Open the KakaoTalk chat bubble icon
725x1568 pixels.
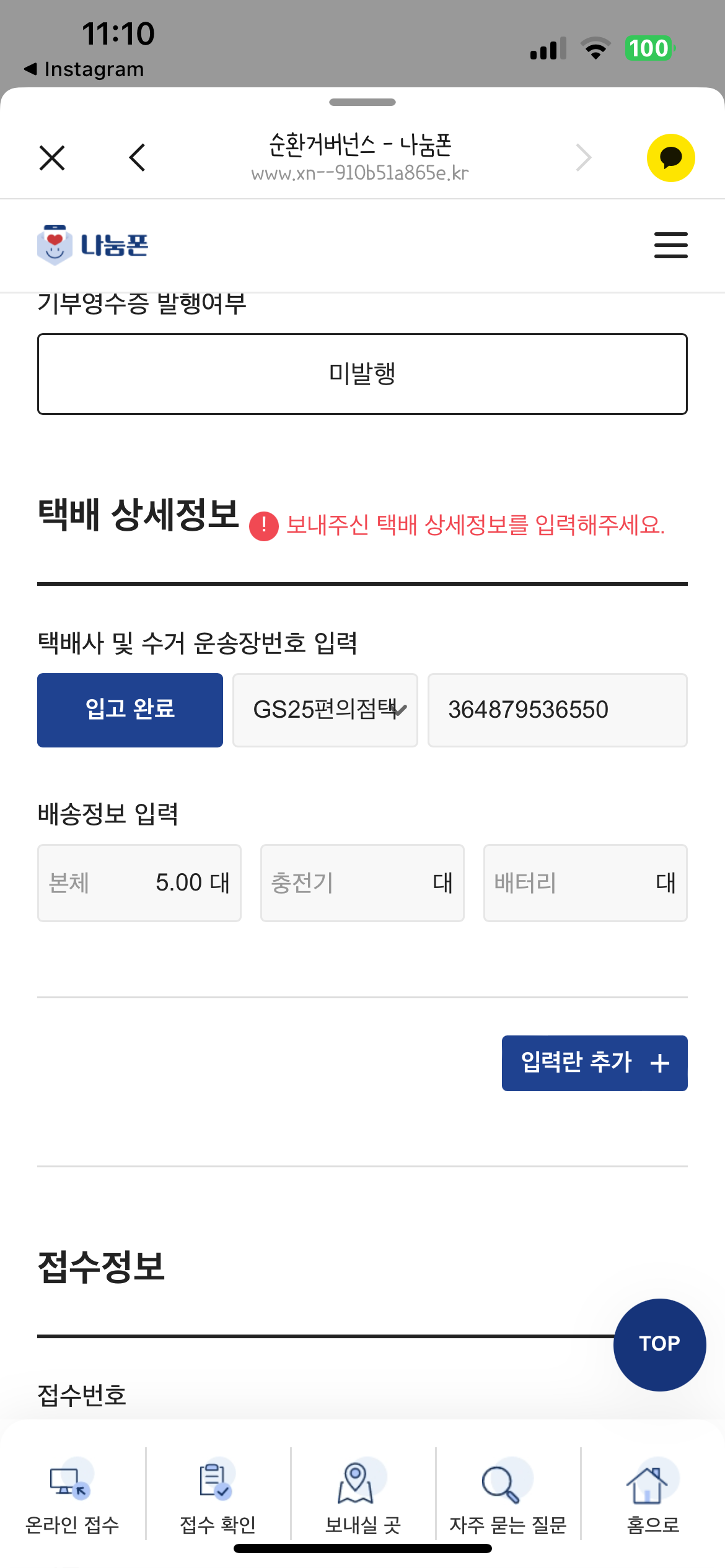670,158
